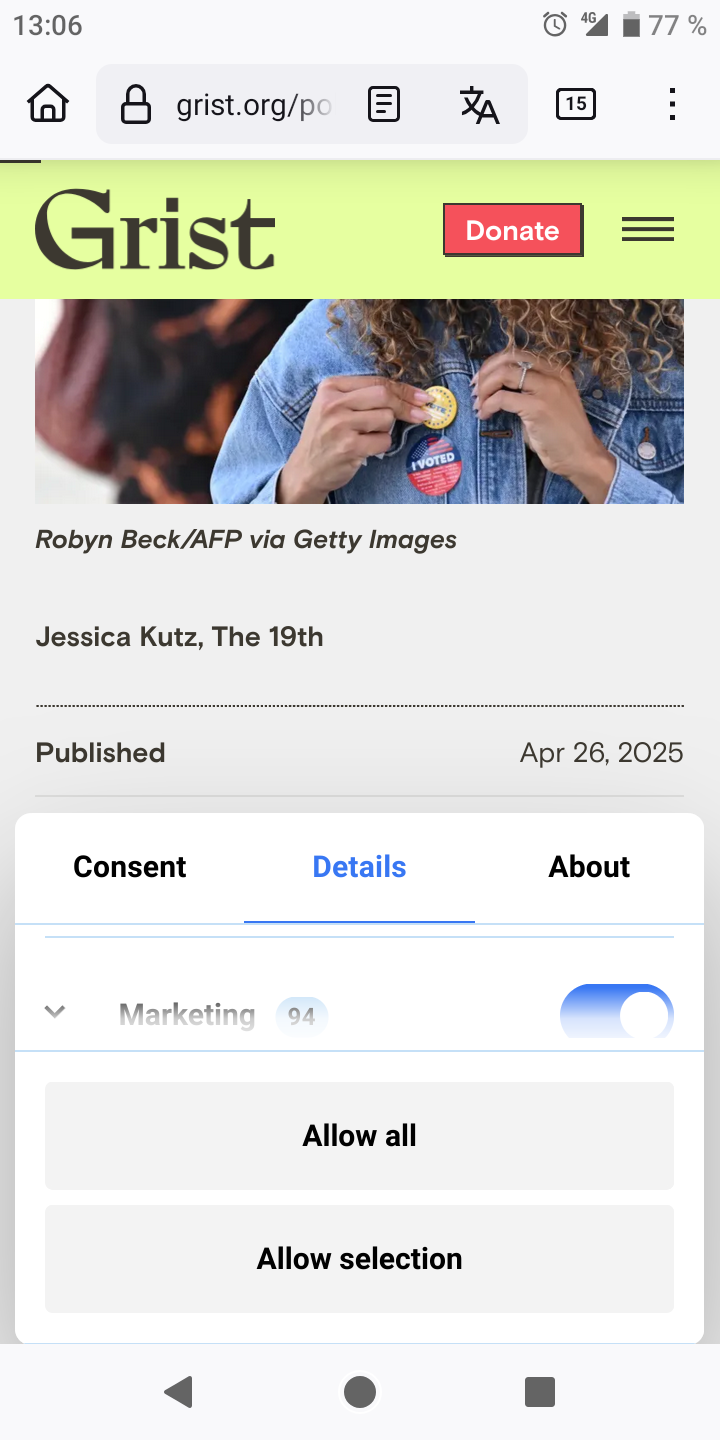Allow all cookies
This screenshot has height=1440, width=720.
tap(360, 1136)
